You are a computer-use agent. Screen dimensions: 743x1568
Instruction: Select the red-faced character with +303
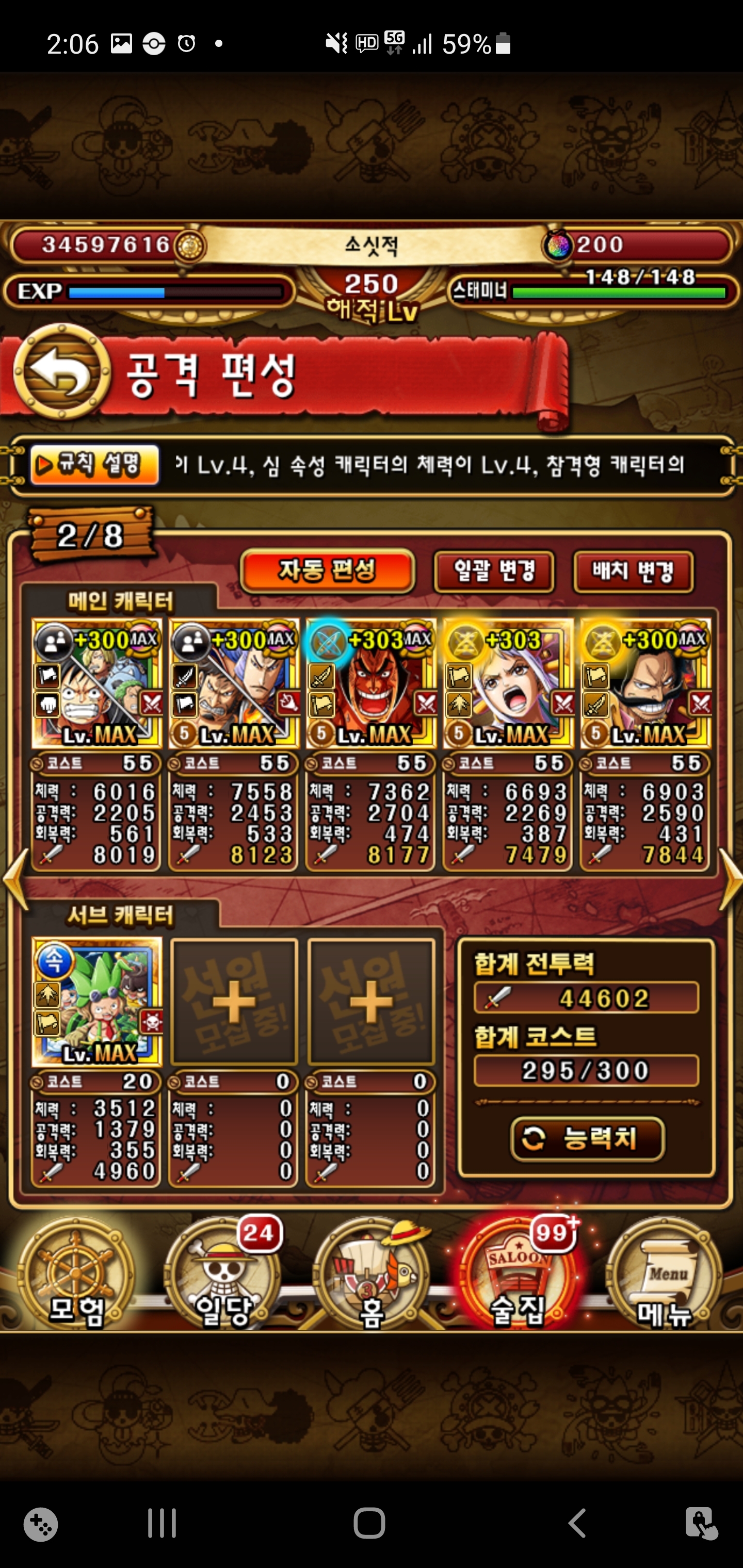tap(370, 683)
